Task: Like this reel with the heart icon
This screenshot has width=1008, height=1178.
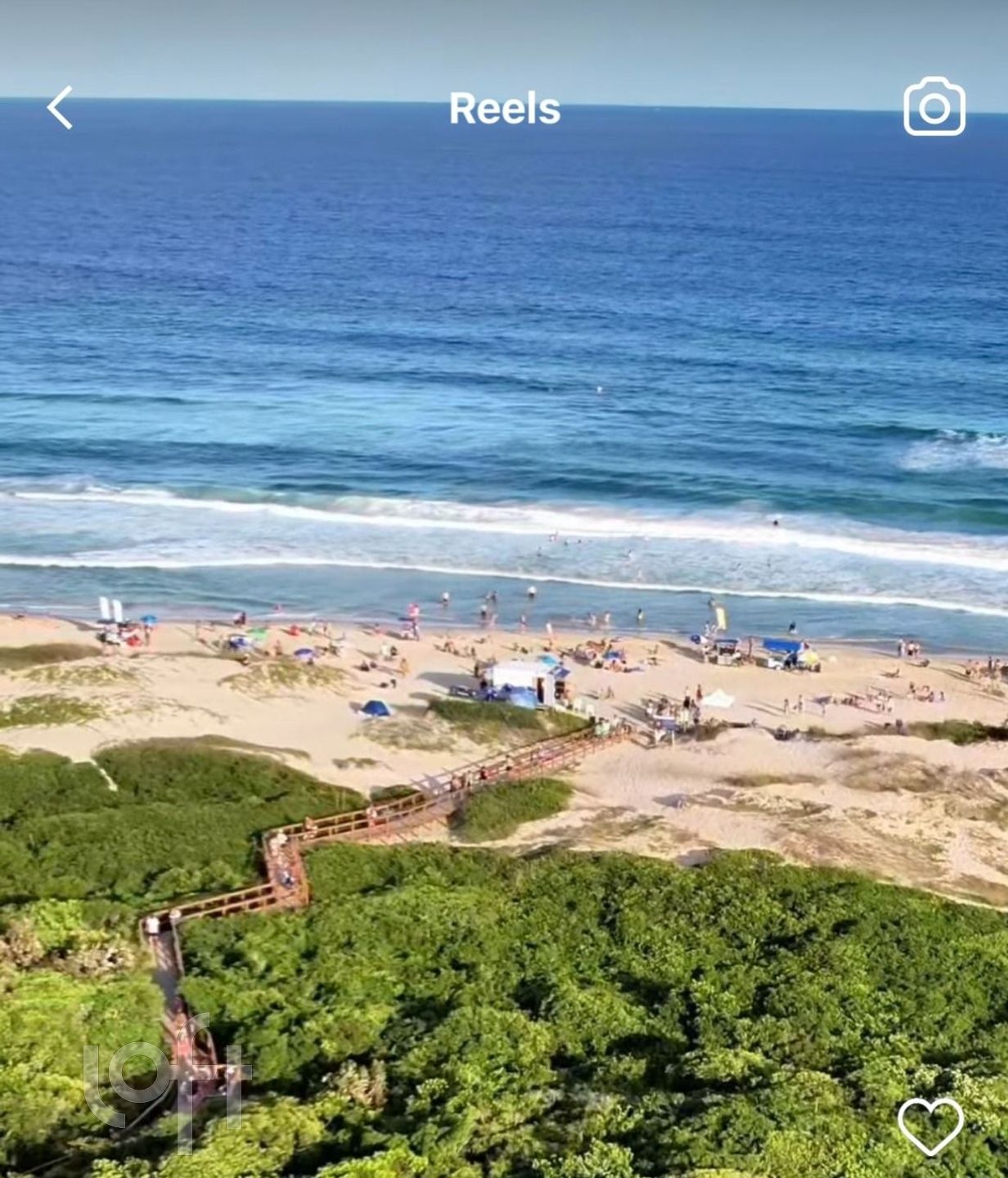Action: click(931, 1126)
